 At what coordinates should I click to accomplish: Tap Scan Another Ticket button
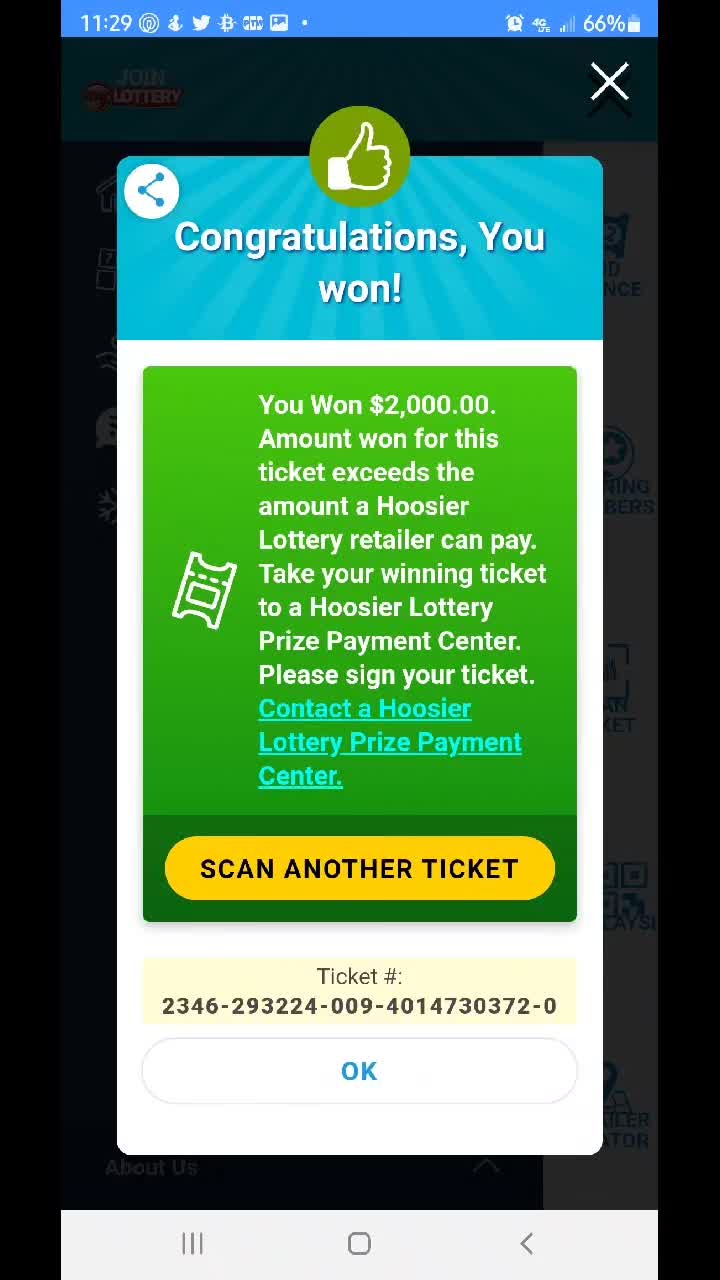tap(359, 868)
